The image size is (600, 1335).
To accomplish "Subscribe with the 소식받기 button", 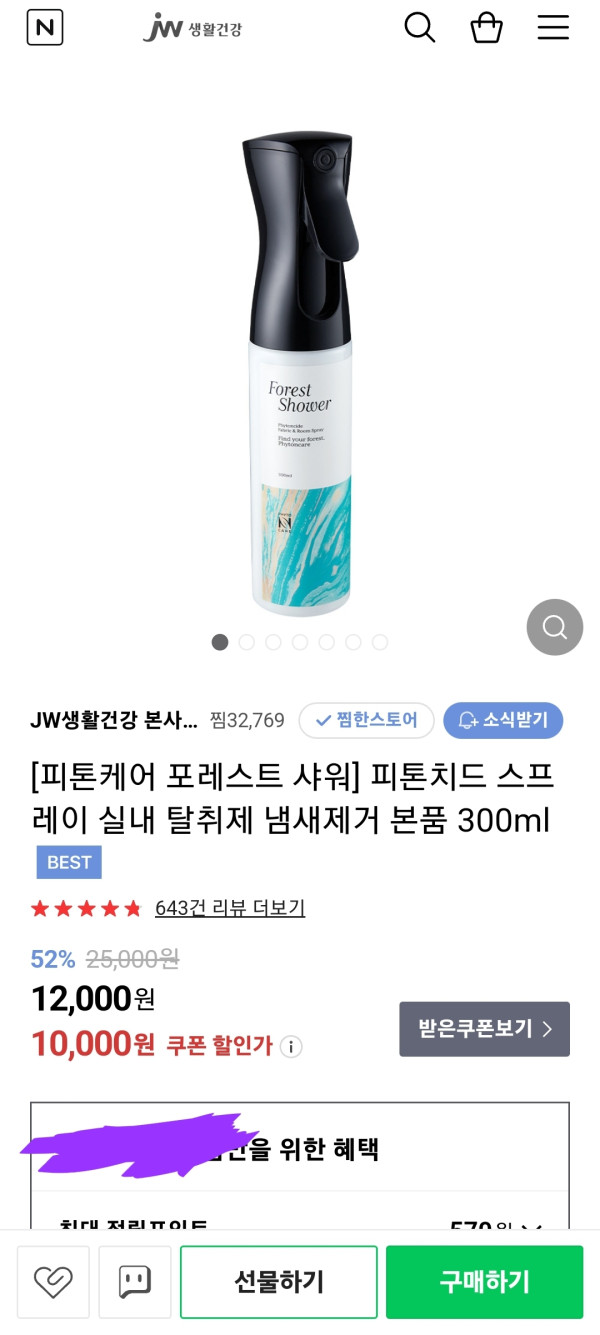I will pyautogui.click(x=503, y=720).
